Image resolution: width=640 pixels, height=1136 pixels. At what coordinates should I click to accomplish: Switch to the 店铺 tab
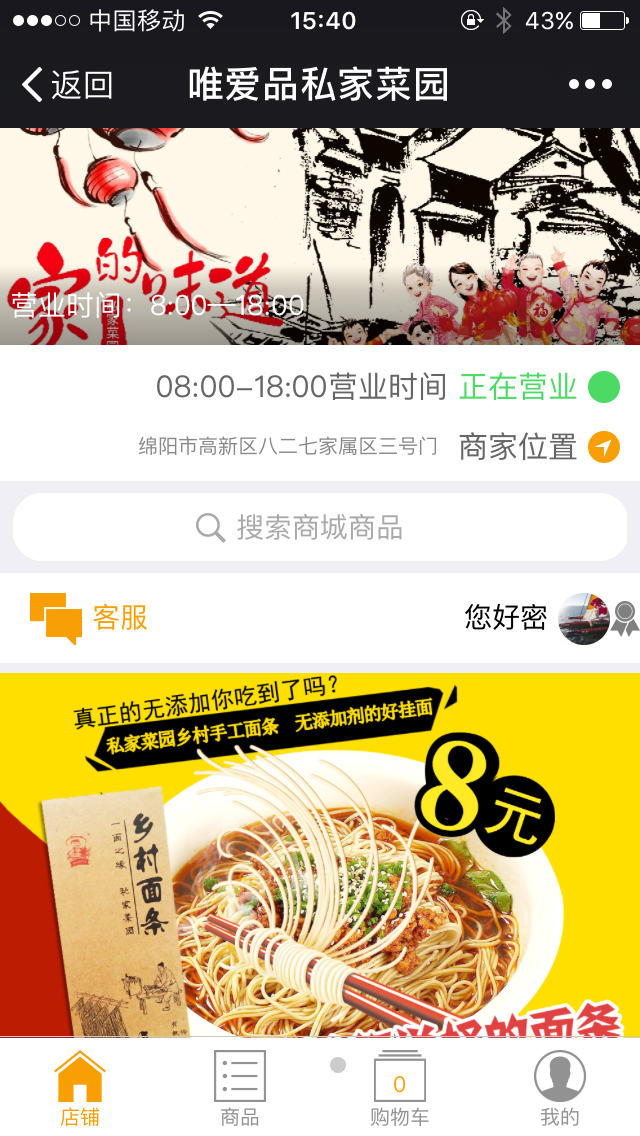point(80,1088)
